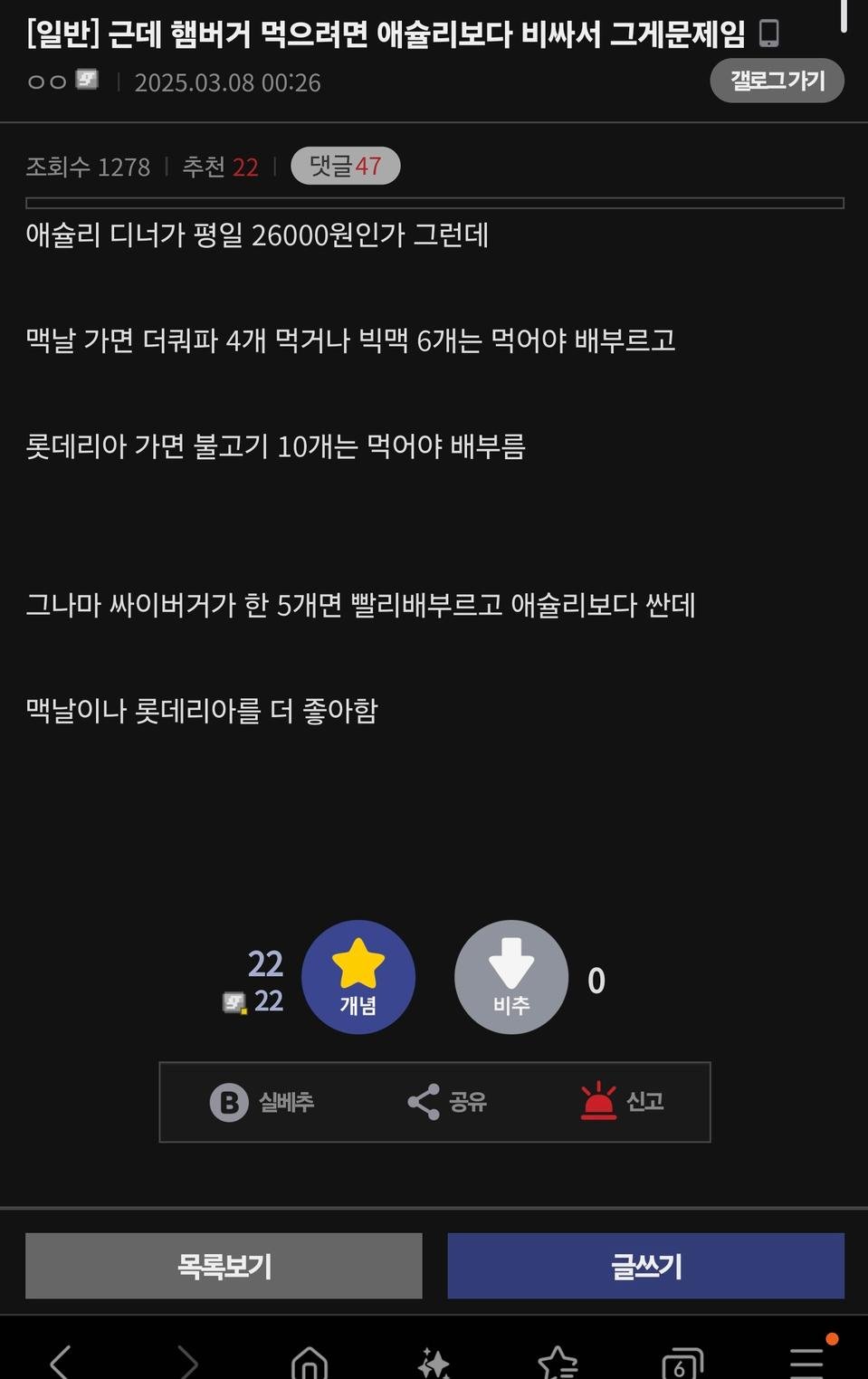This screenshot has height=1379, width=868.
Task: Share this post via 공유
Action: 447,1102
